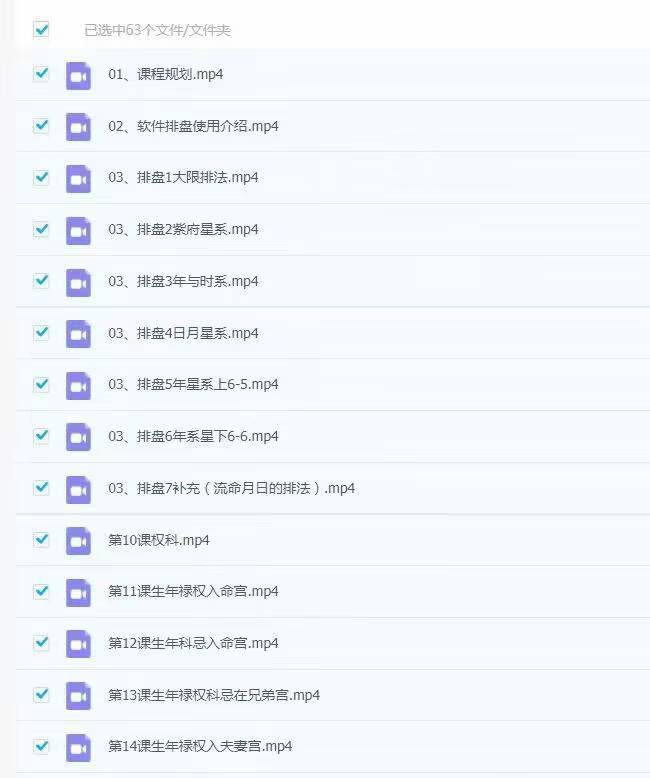Open the video 03、排盘6年系星下6-6.mp4
This screenshot has height=778, width=650.
click(193, 436)
